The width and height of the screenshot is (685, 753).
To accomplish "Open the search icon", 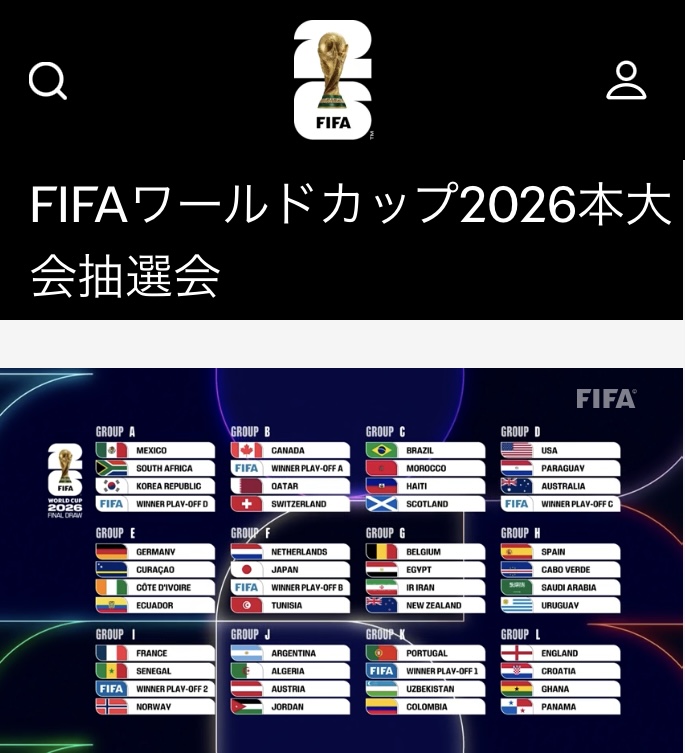I will point(47,81).
